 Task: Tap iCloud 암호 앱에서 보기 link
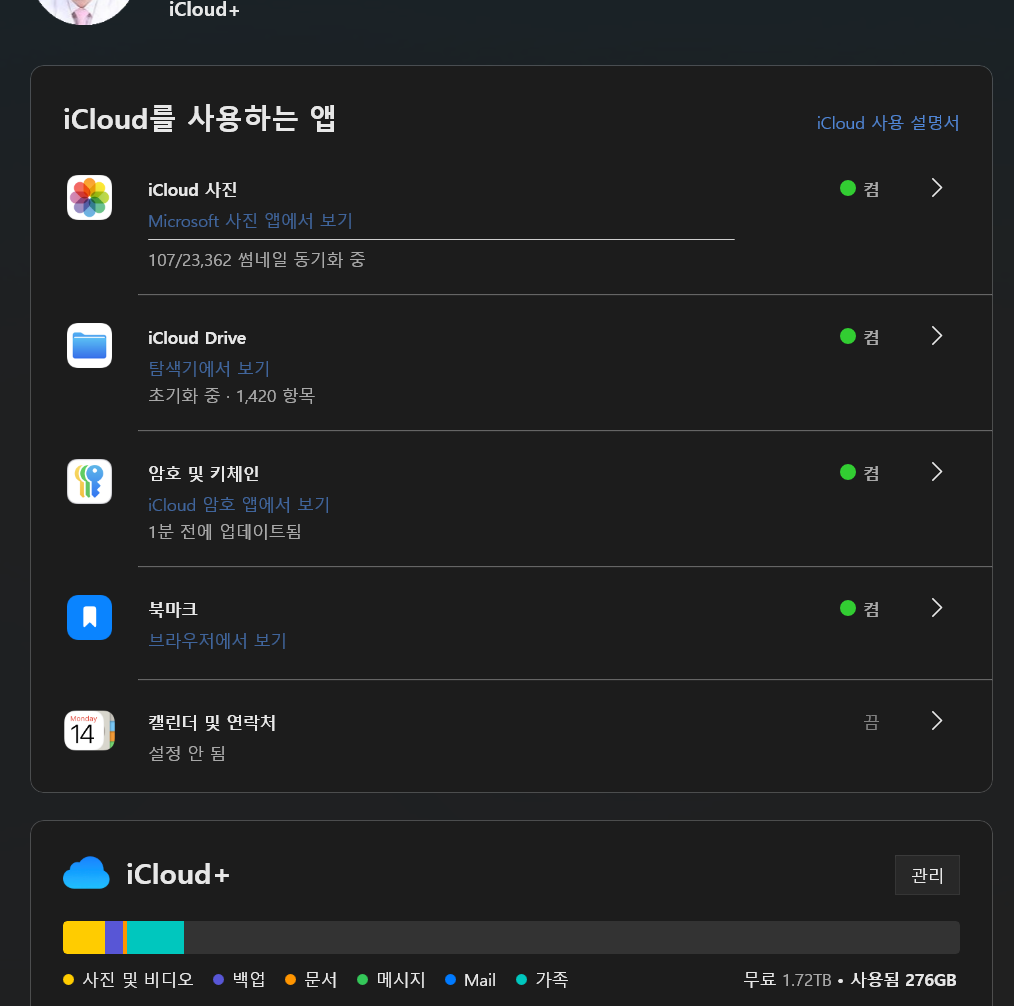click(238, 505)
